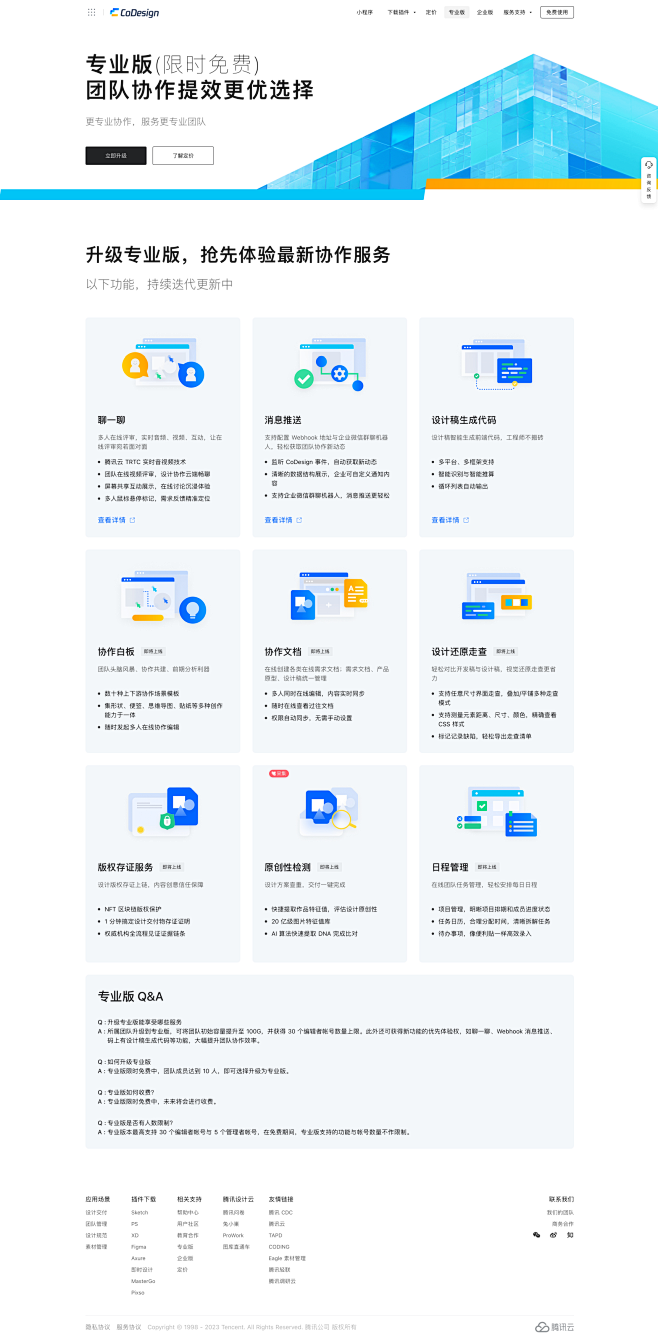The image size is (658, 1338).
Task: Open the Figma plugin download link
Action: tap(139, 1246)
